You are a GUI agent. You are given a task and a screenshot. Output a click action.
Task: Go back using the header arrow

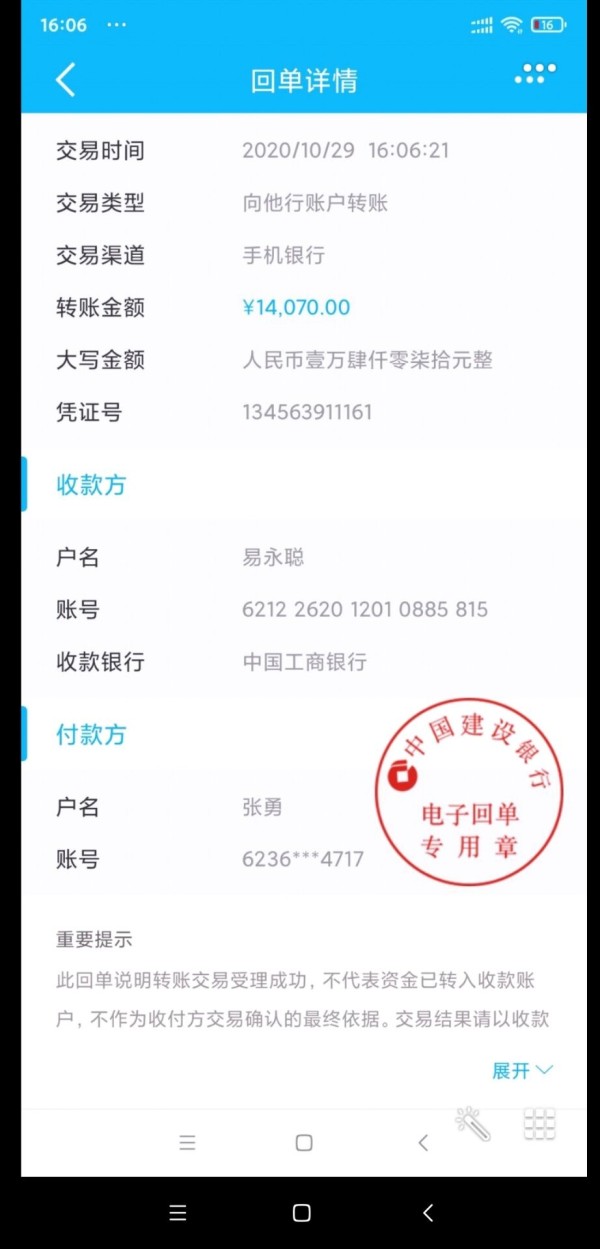(66, 80)
